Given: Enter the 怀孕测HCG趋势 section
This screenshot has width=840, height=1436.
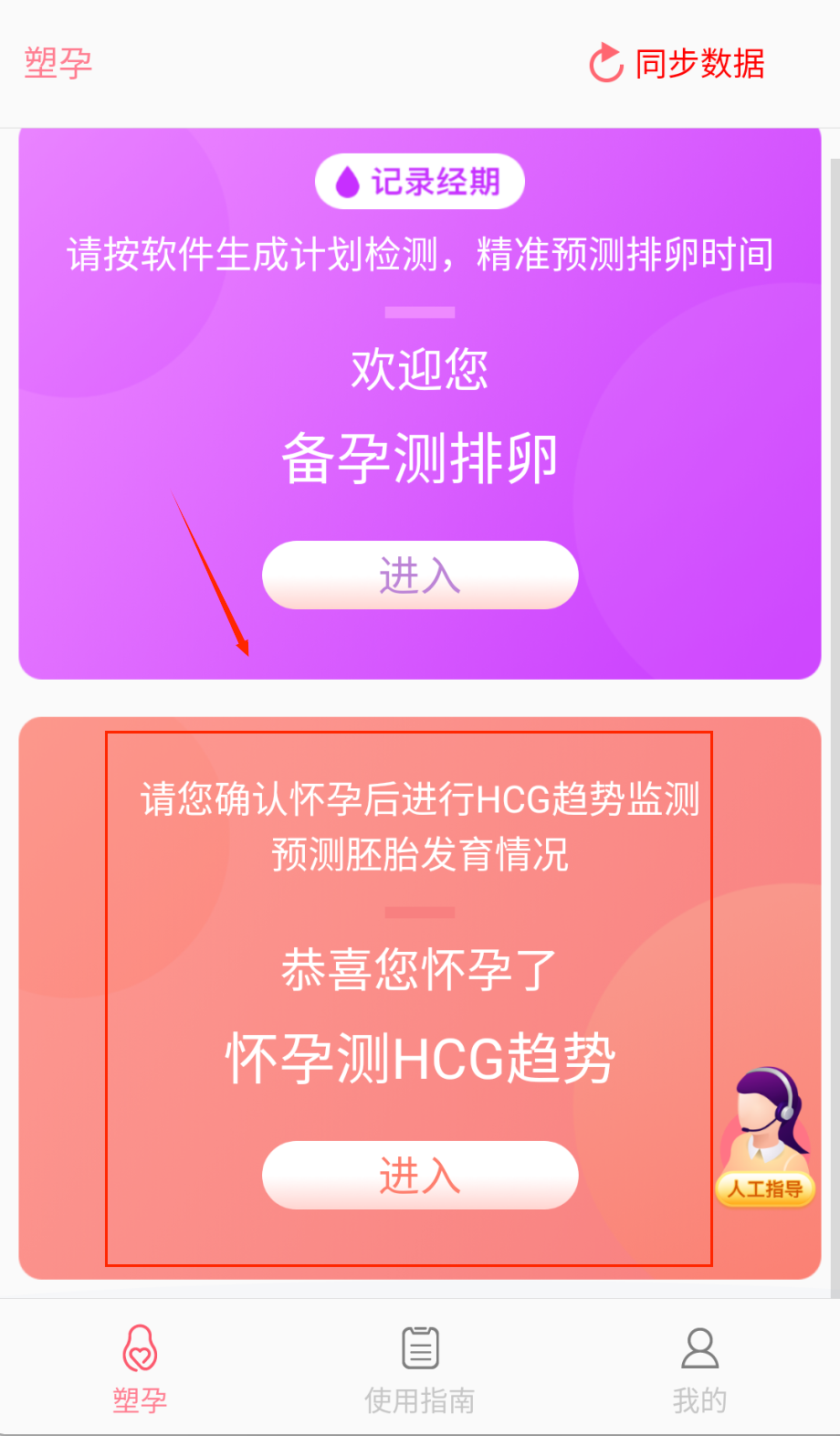Looking at the screenshot, I should click(420, 1175).
